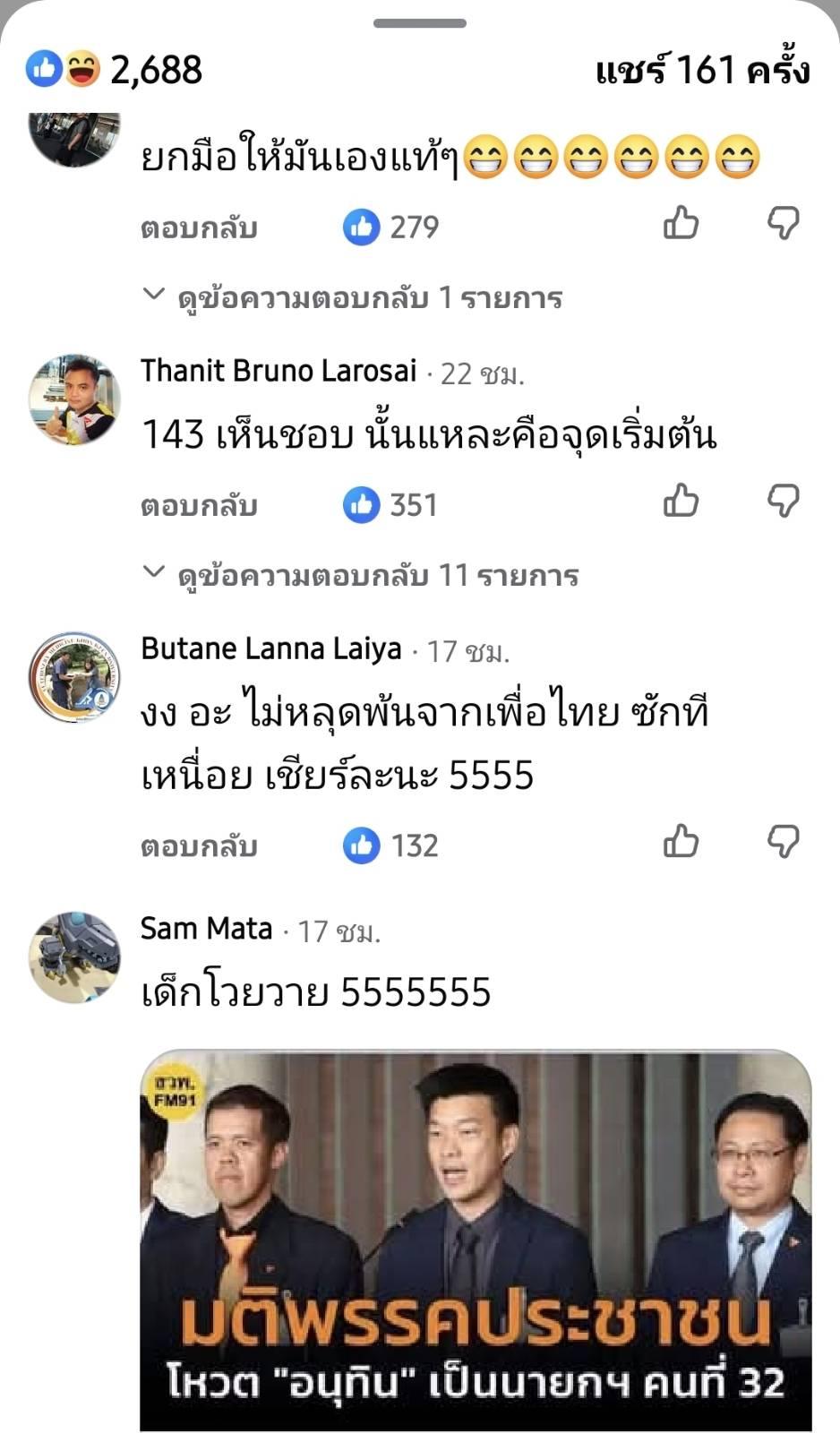The image size is (840, 1433).
Task: Open Sam Mata's profile
Action: [x=206, y=929]
